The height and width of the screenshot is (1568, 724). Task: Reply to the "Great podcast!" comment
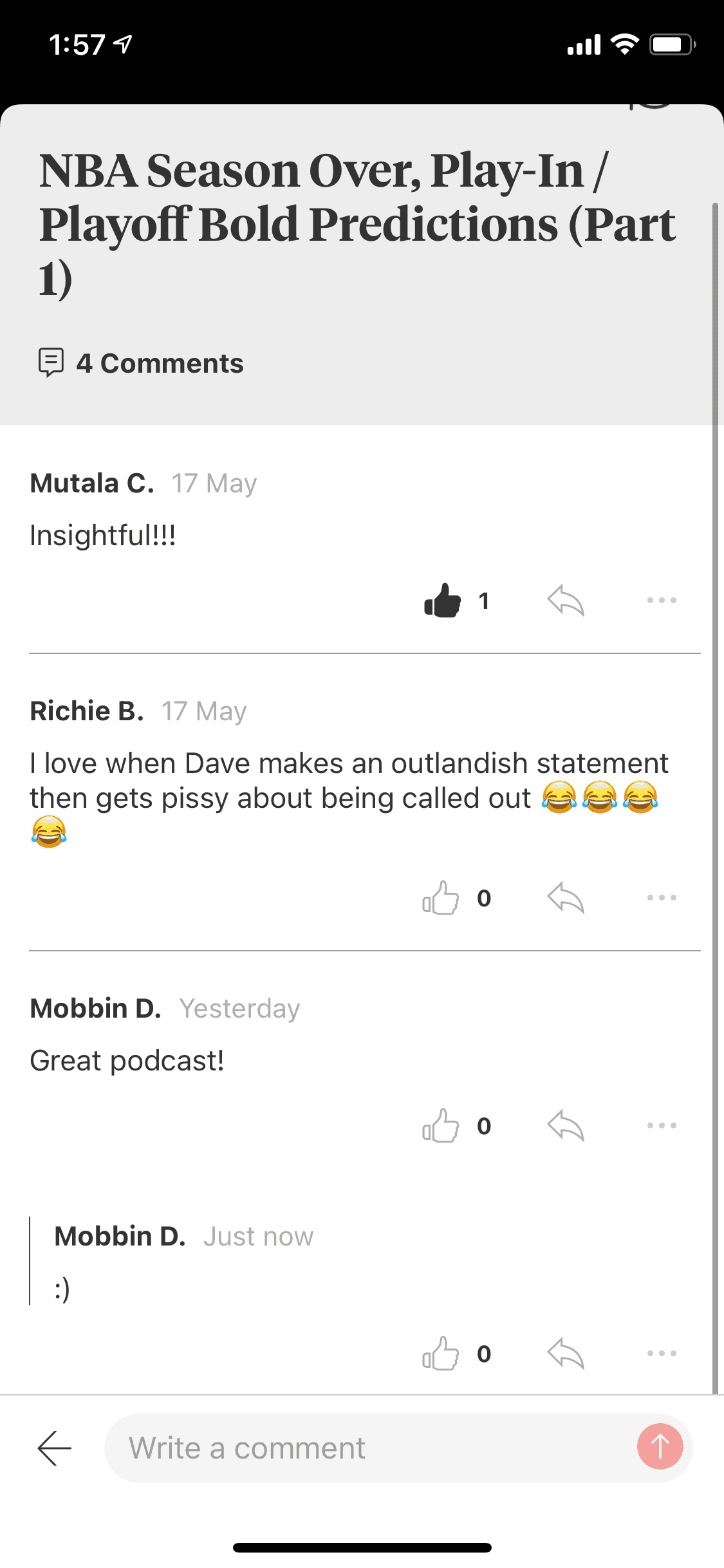click(566, 1126)
